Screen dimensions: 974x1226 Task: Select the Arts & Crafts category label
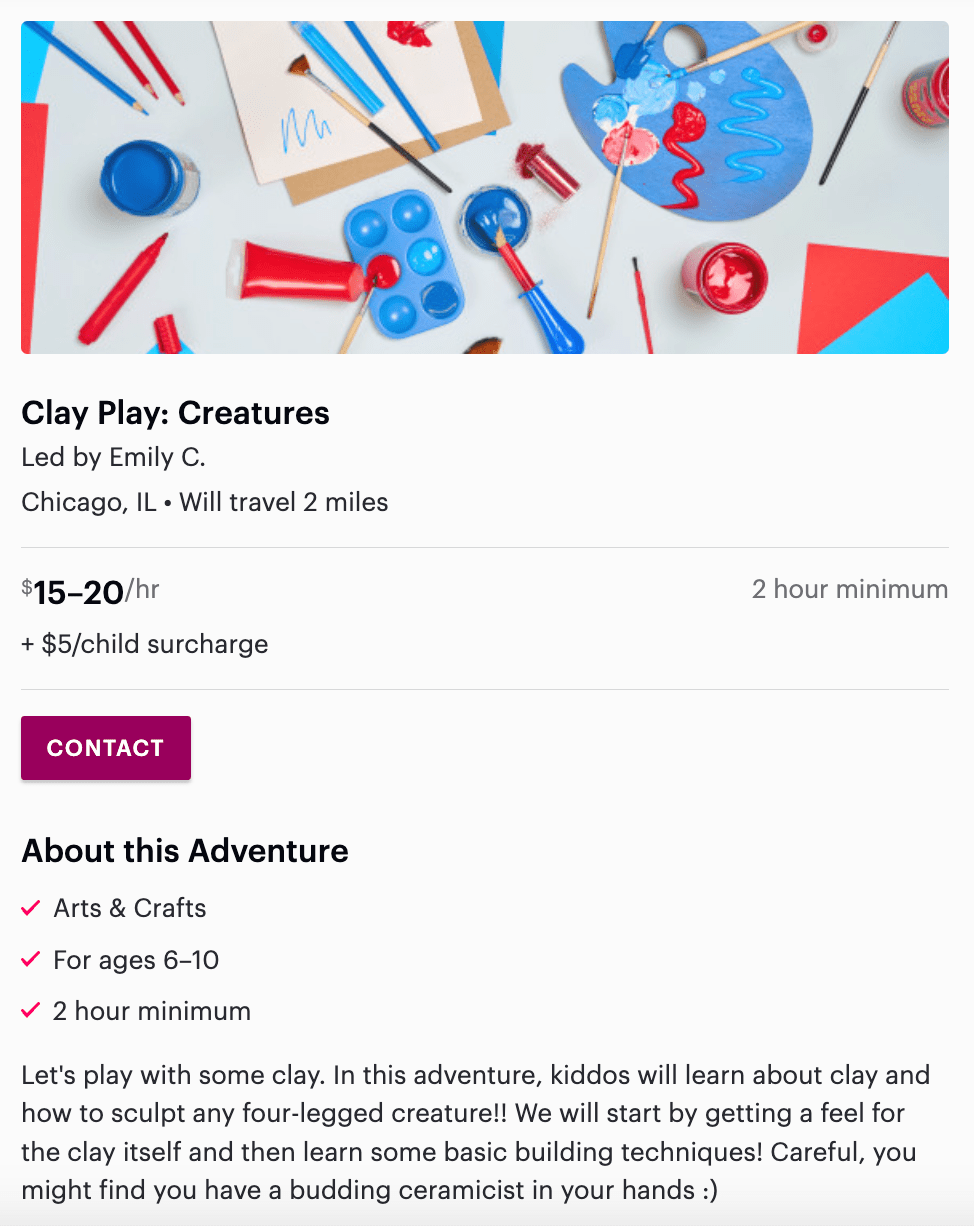click(128, 908)
